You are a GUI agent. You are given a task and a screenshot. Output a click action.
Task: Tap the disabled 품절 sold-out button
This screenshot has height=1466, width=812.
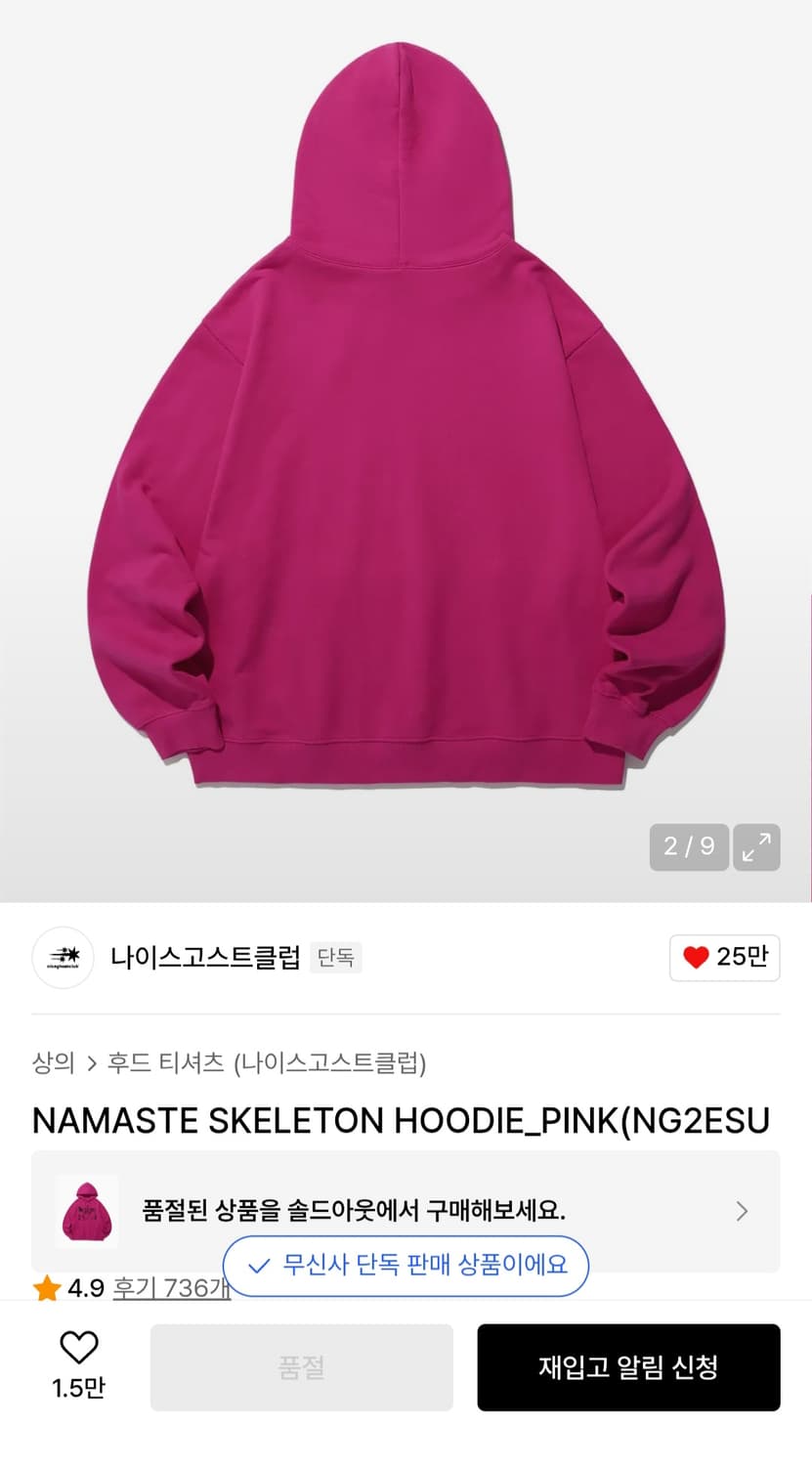[302, 1367]
